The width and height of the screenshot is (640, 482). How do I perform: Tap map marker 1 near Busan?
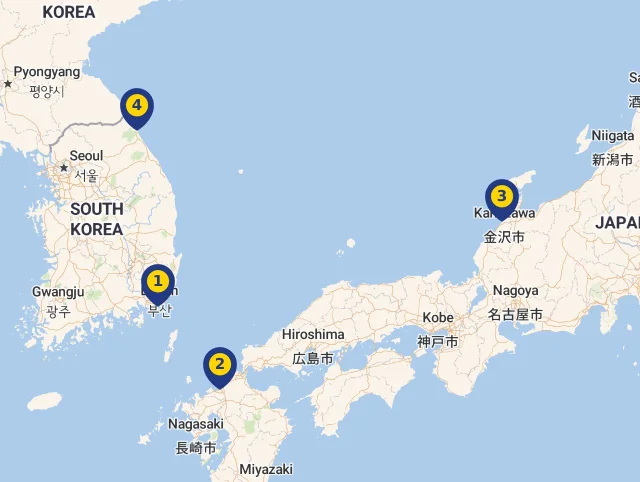[x=157, y=282]
